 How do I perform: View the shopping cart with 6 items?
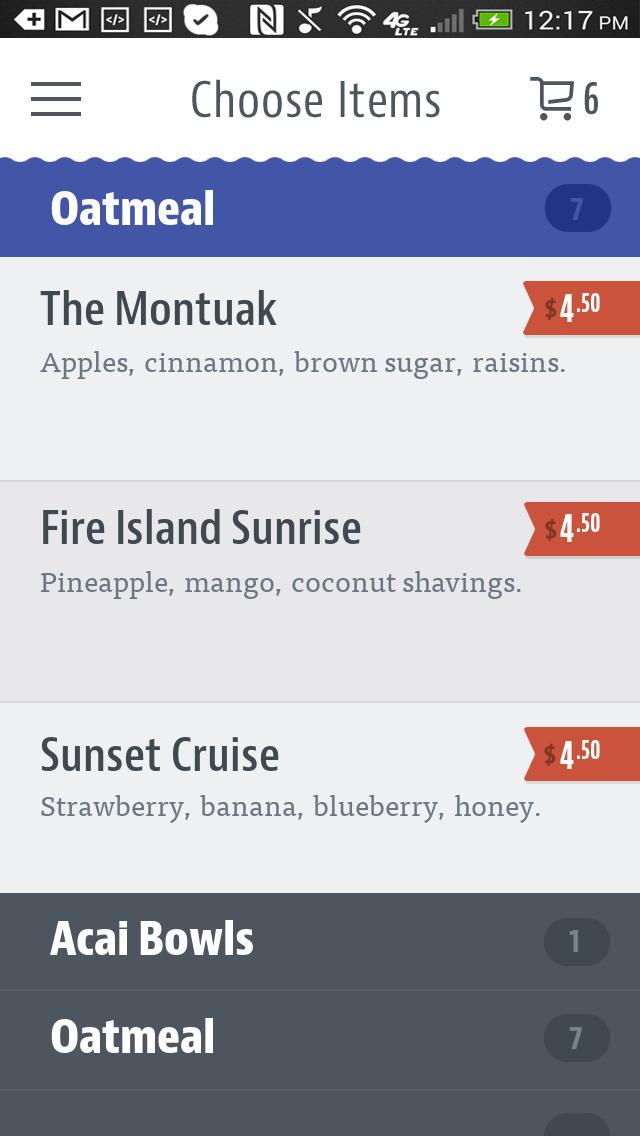564,99
